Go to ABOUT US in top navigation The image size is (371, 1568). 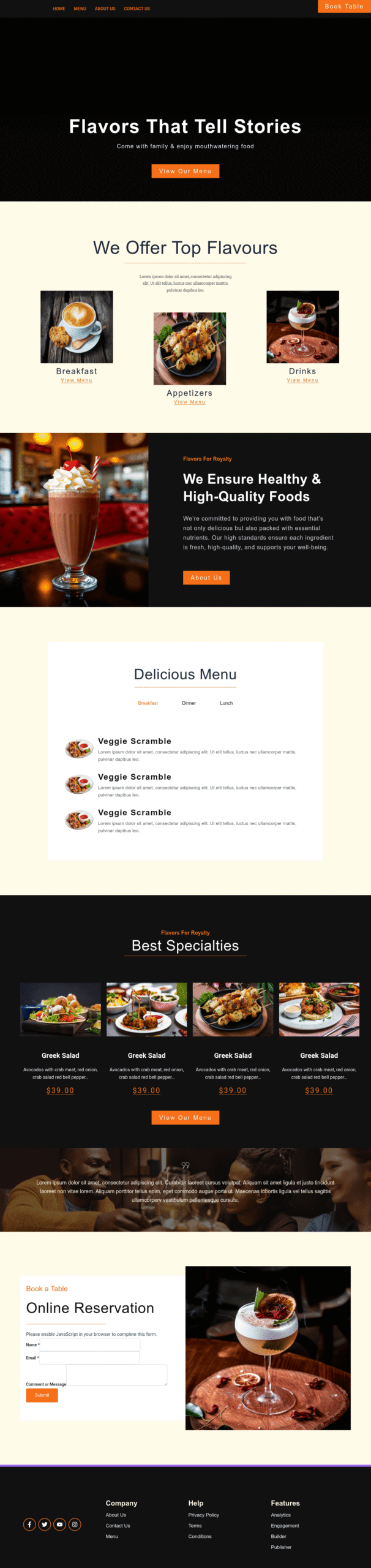(105, 9)
